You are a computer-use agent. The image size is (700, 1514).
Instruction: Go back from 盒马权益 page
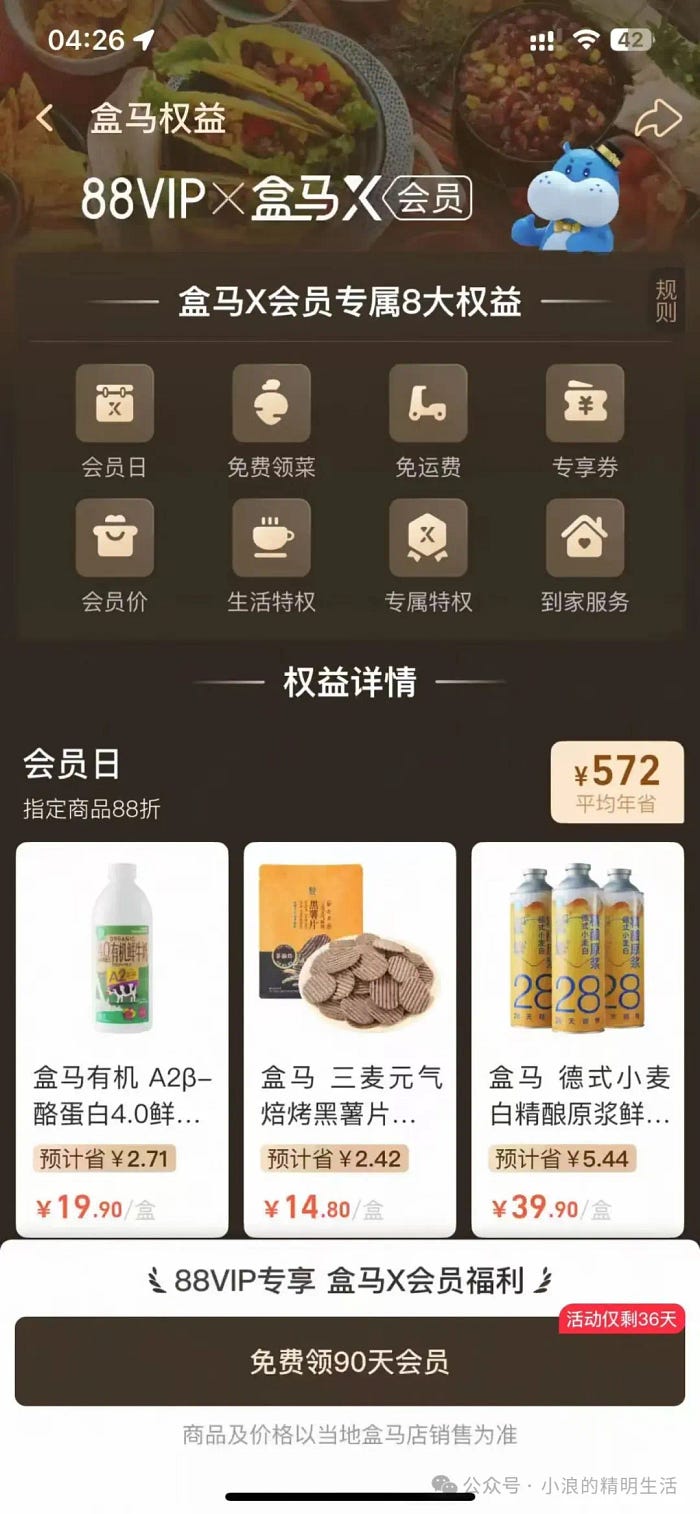coord(44,118)
